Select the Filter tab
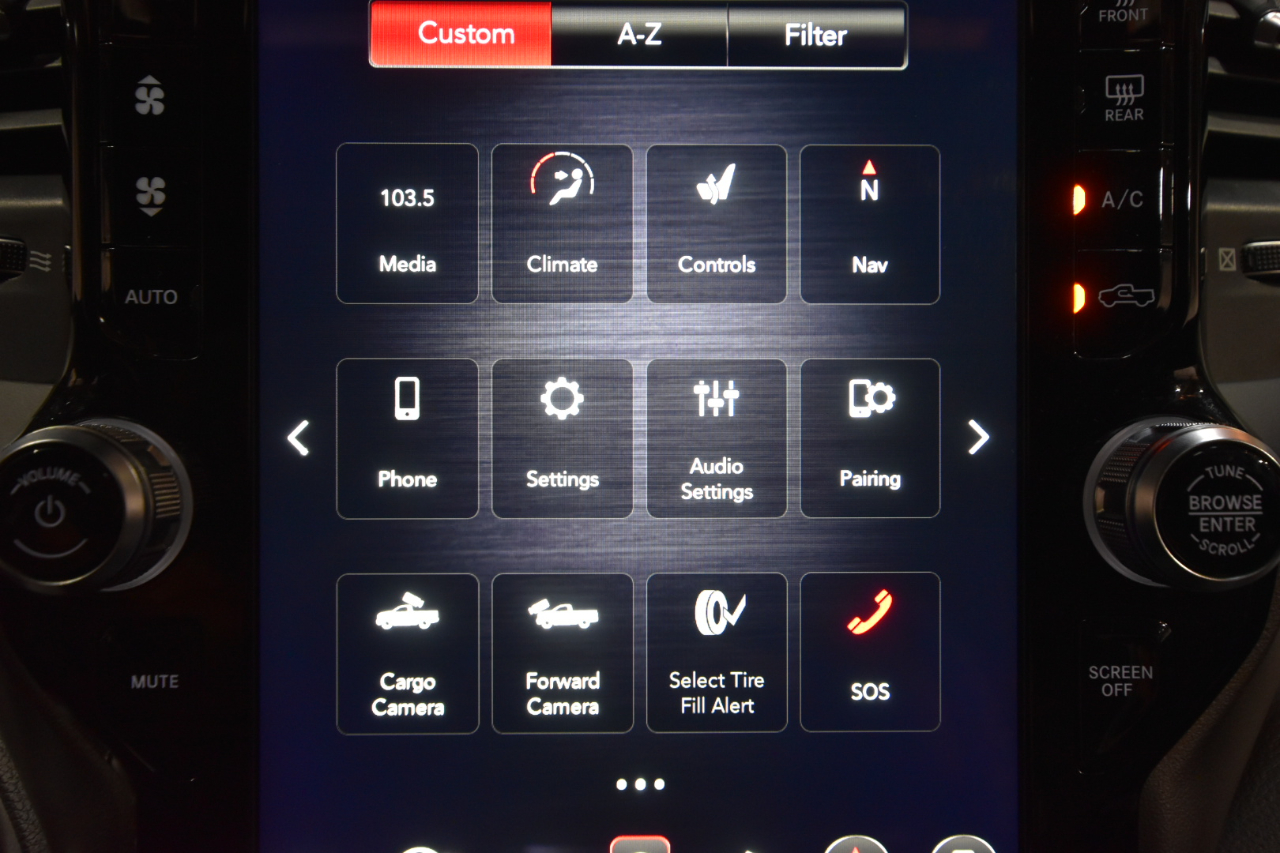The height and width of the screenshot is (853, 1280). click(816, 35)
